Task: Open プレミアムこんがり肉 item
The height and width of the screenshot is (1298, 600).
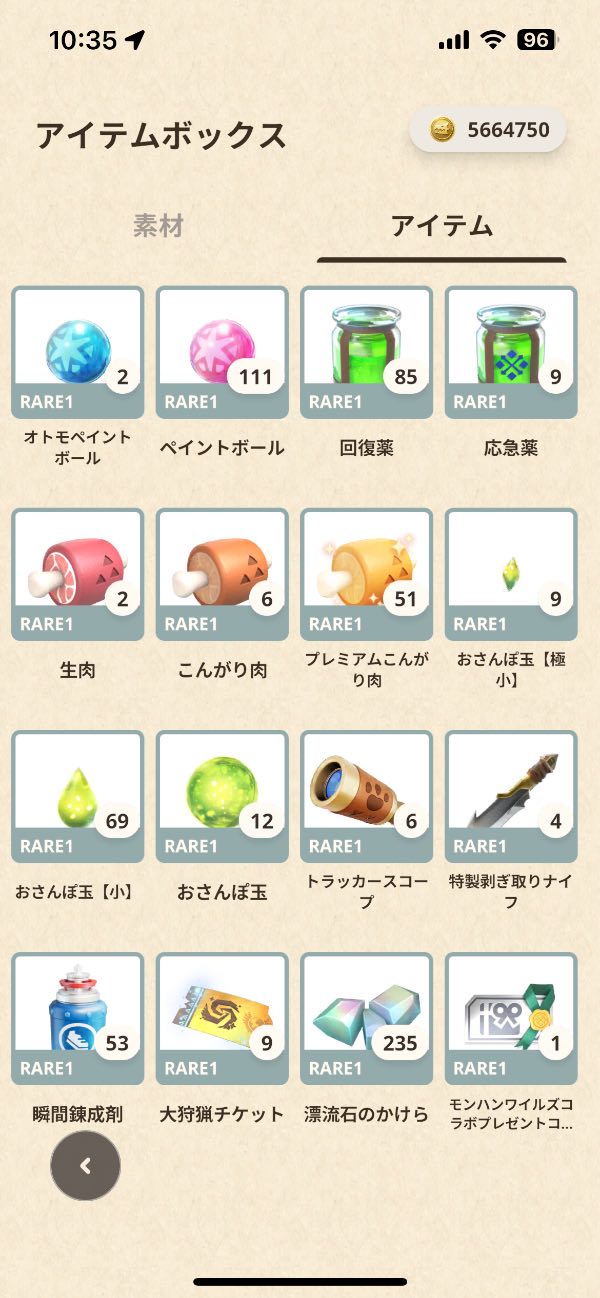Action: 366,574
